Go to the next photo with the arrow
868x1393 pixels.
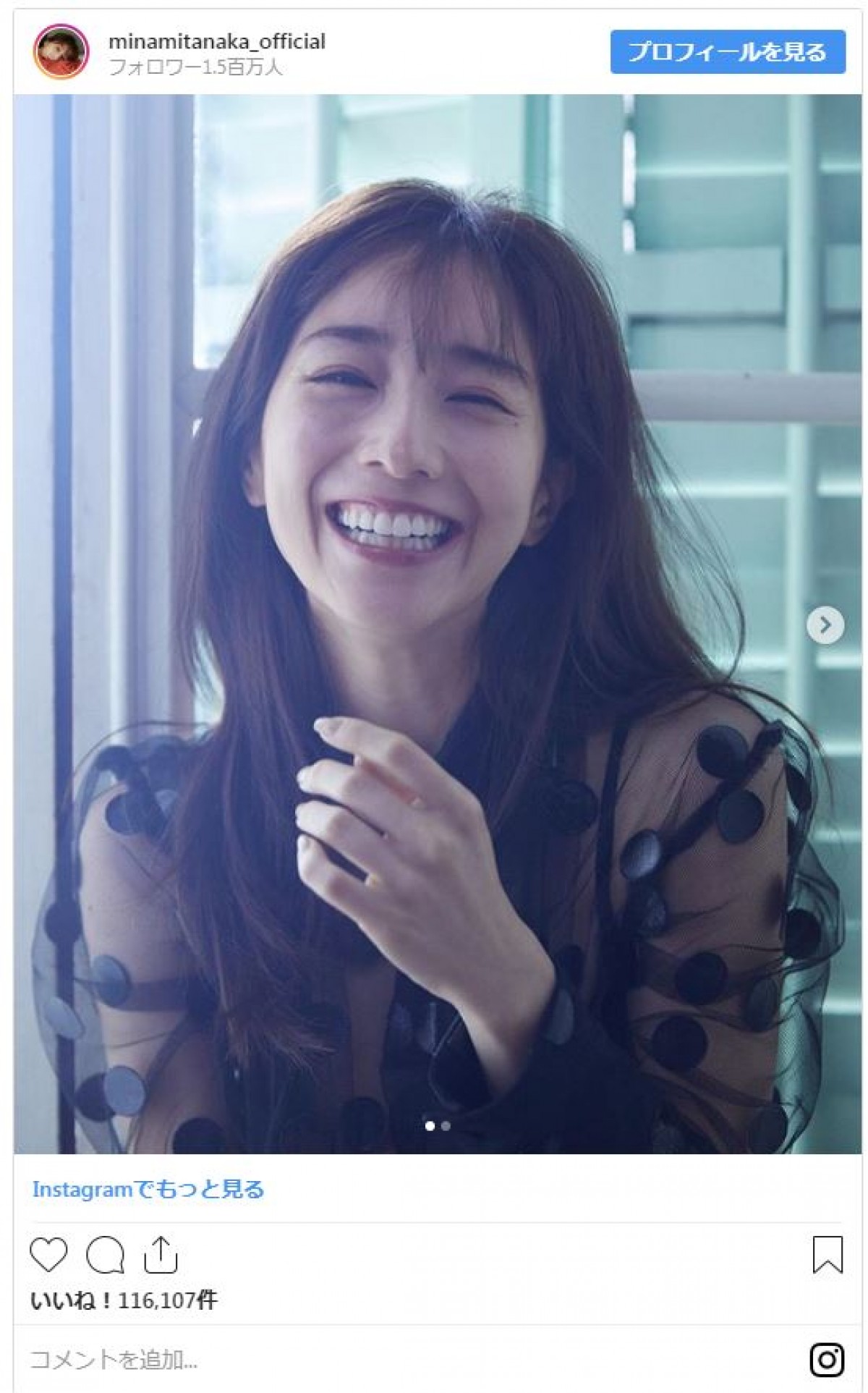pyautogui.click(x=825, y=625)
